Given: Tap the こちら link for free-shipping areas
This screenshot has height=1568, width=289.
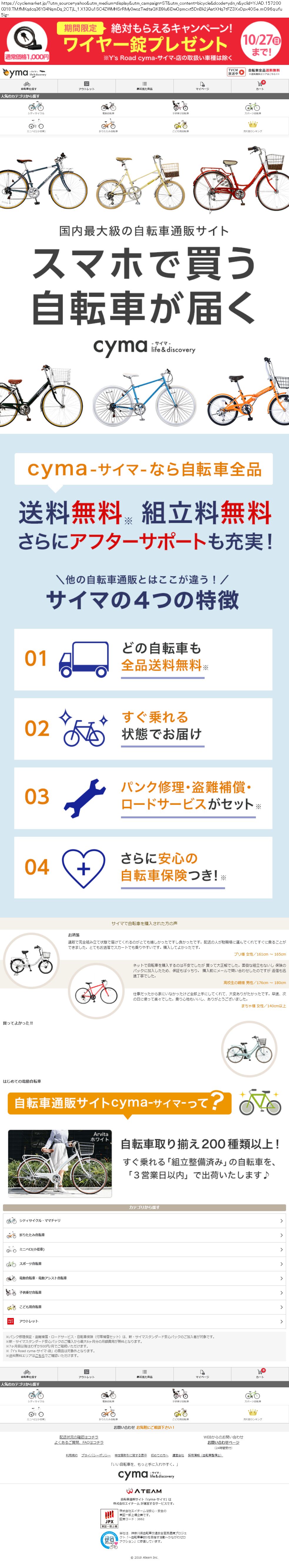Looking at the screenshot, I should click(x=39, y=1356).
